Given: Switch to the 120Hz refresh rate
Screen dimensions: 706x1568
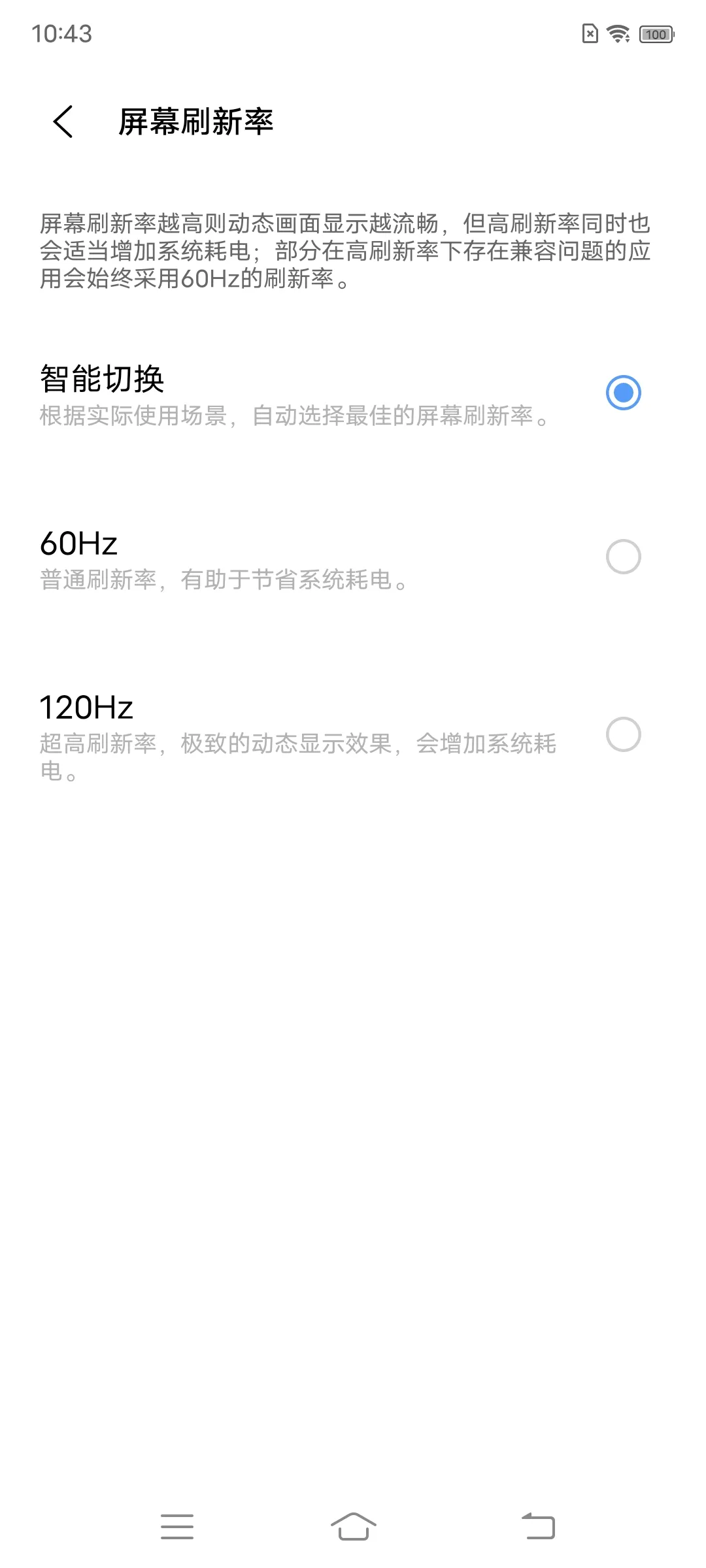Looking at the screenshot, I should [x=353, y=736].
